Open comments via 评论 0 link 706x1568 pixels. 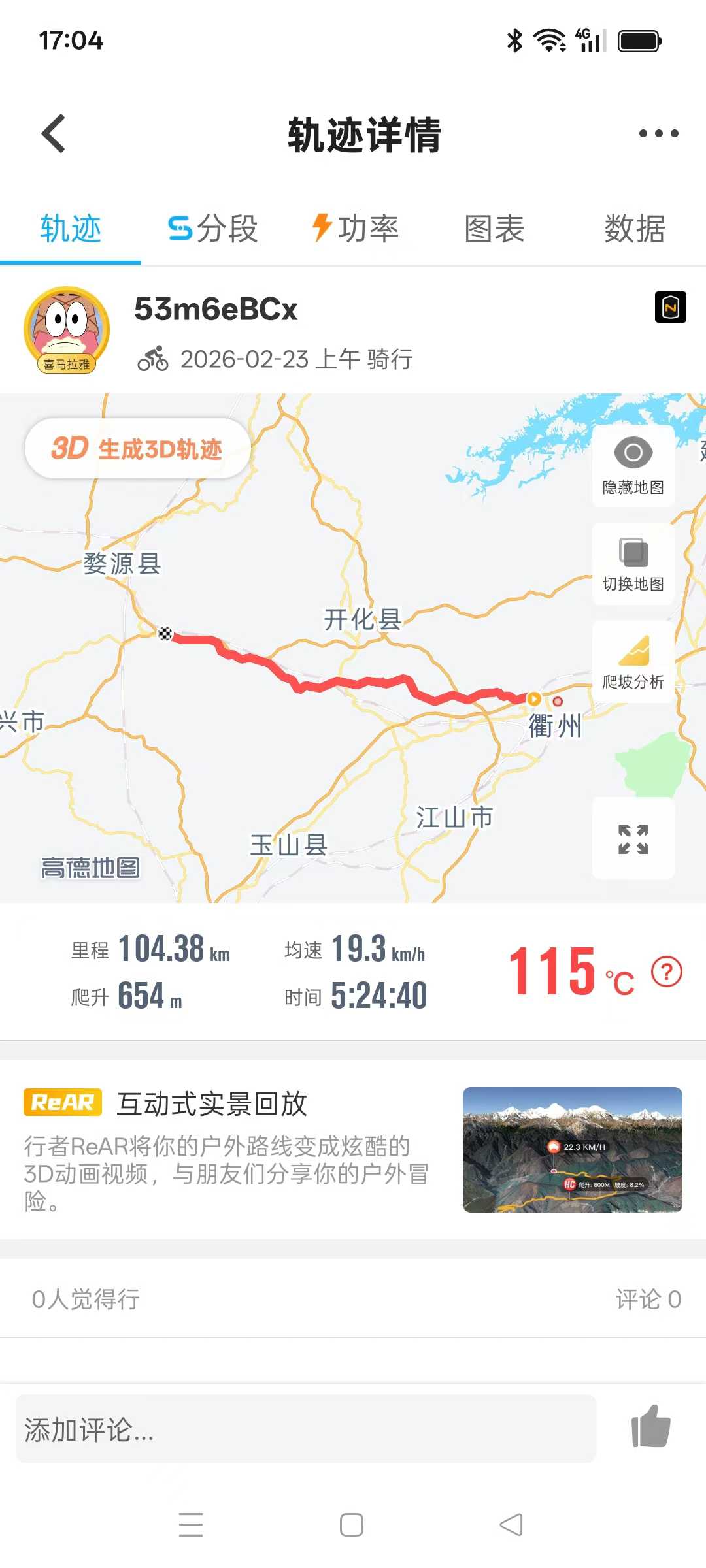click(648, 1300)
